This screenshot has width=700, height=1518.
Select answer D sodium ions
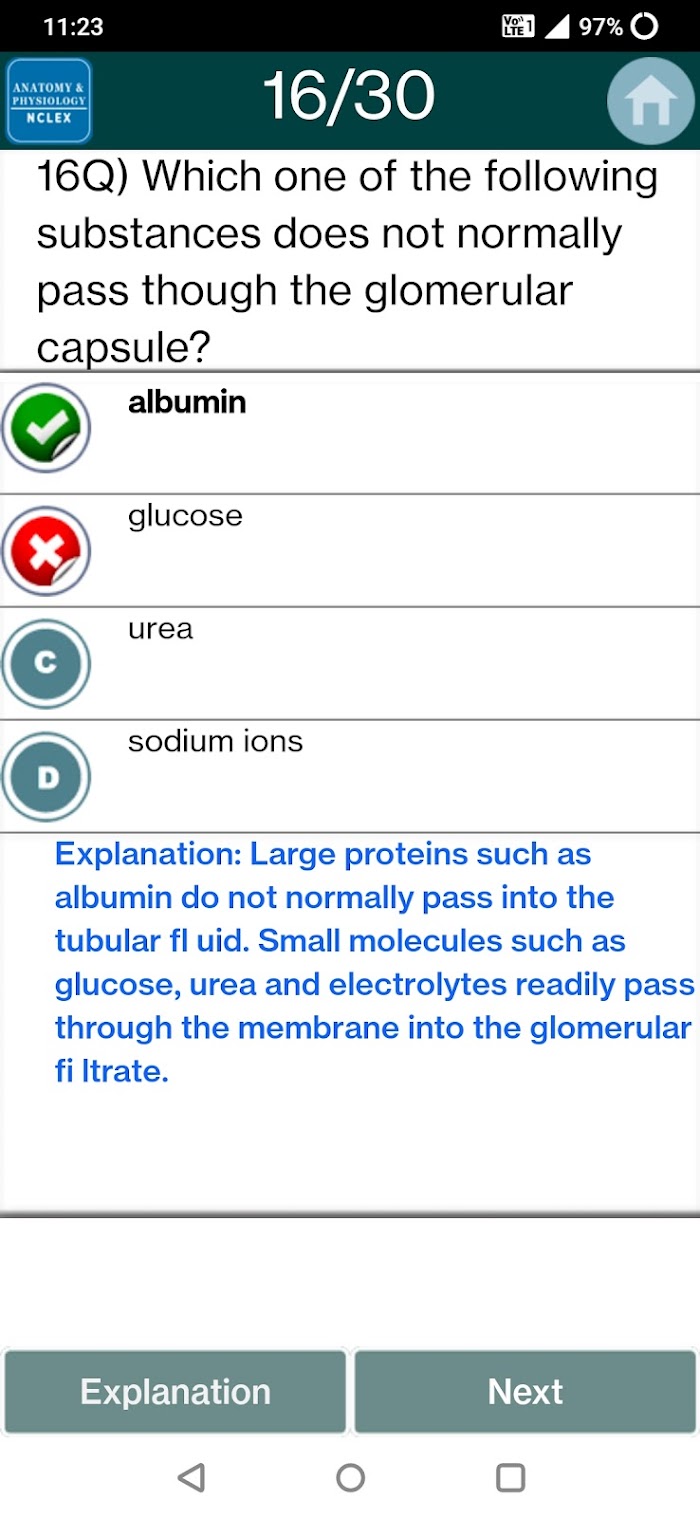point(350,776)
